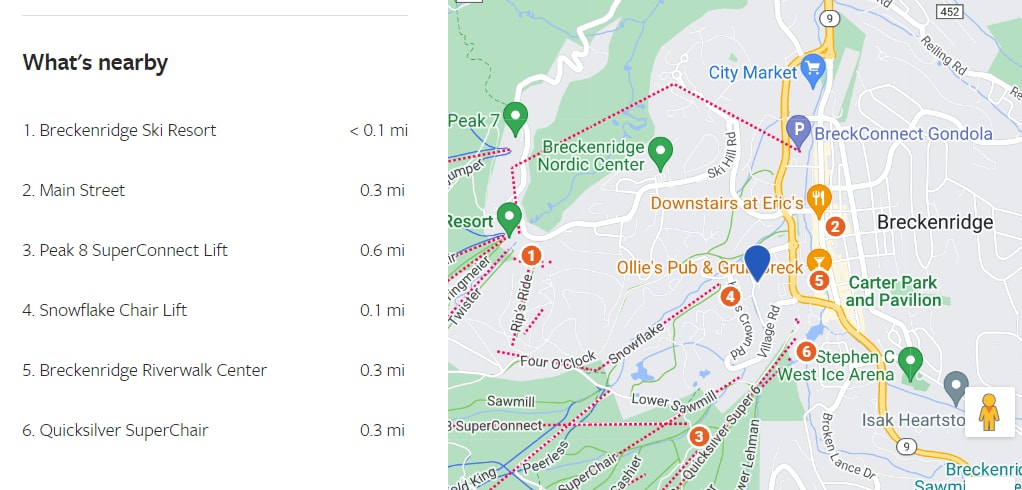Open BreckConnect Gondola parking pin
Screen dimensions: 1022x490
click(x=798, y=130)
